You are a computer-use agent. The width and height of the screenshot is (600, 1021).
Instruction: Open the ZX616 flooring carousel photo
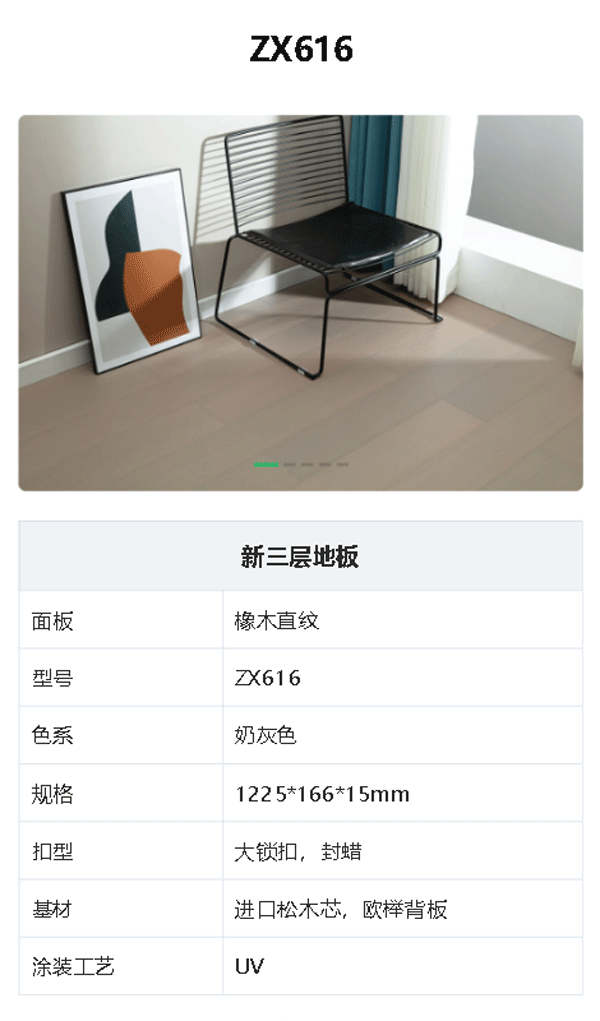click(300, 300)
